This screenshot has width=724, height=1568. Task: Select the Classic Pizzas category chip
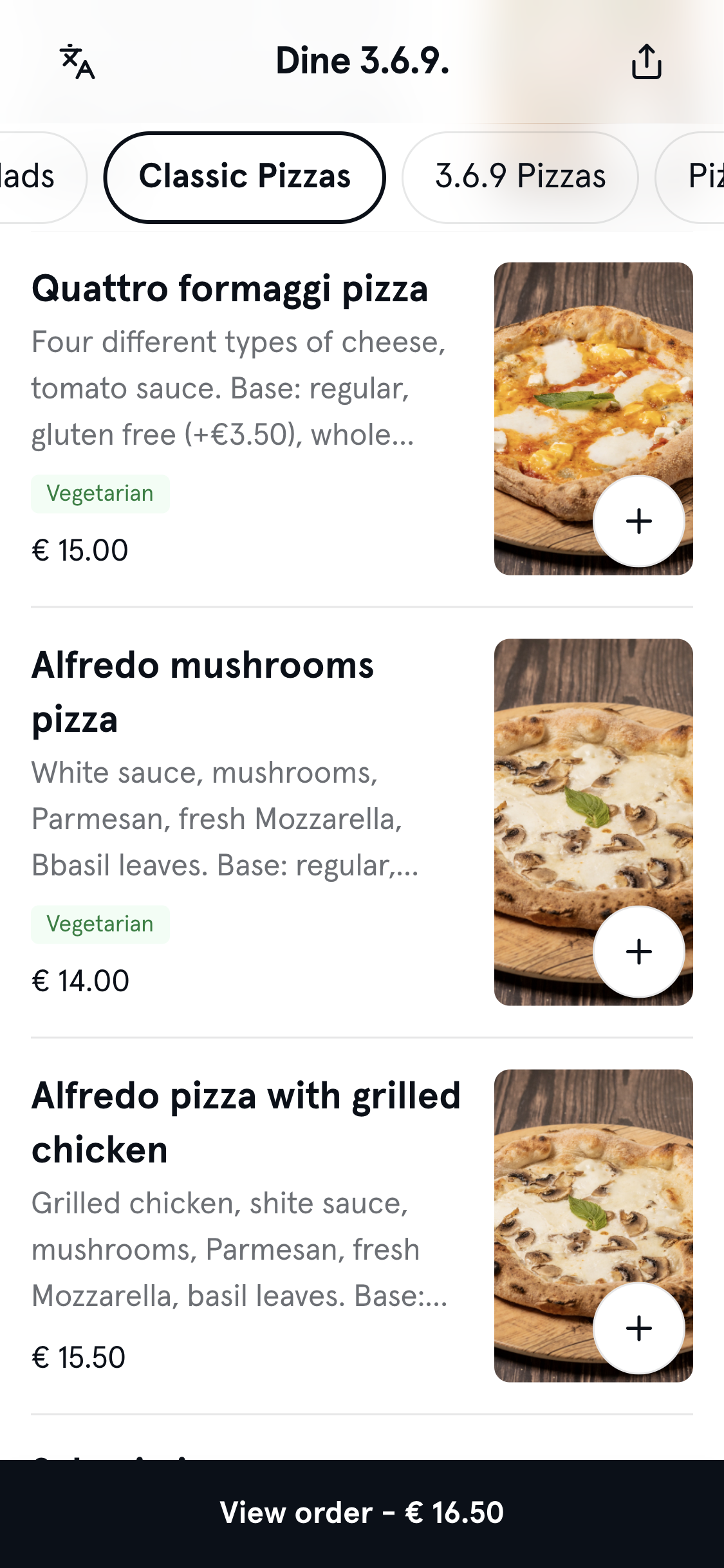tap(245, 177)
